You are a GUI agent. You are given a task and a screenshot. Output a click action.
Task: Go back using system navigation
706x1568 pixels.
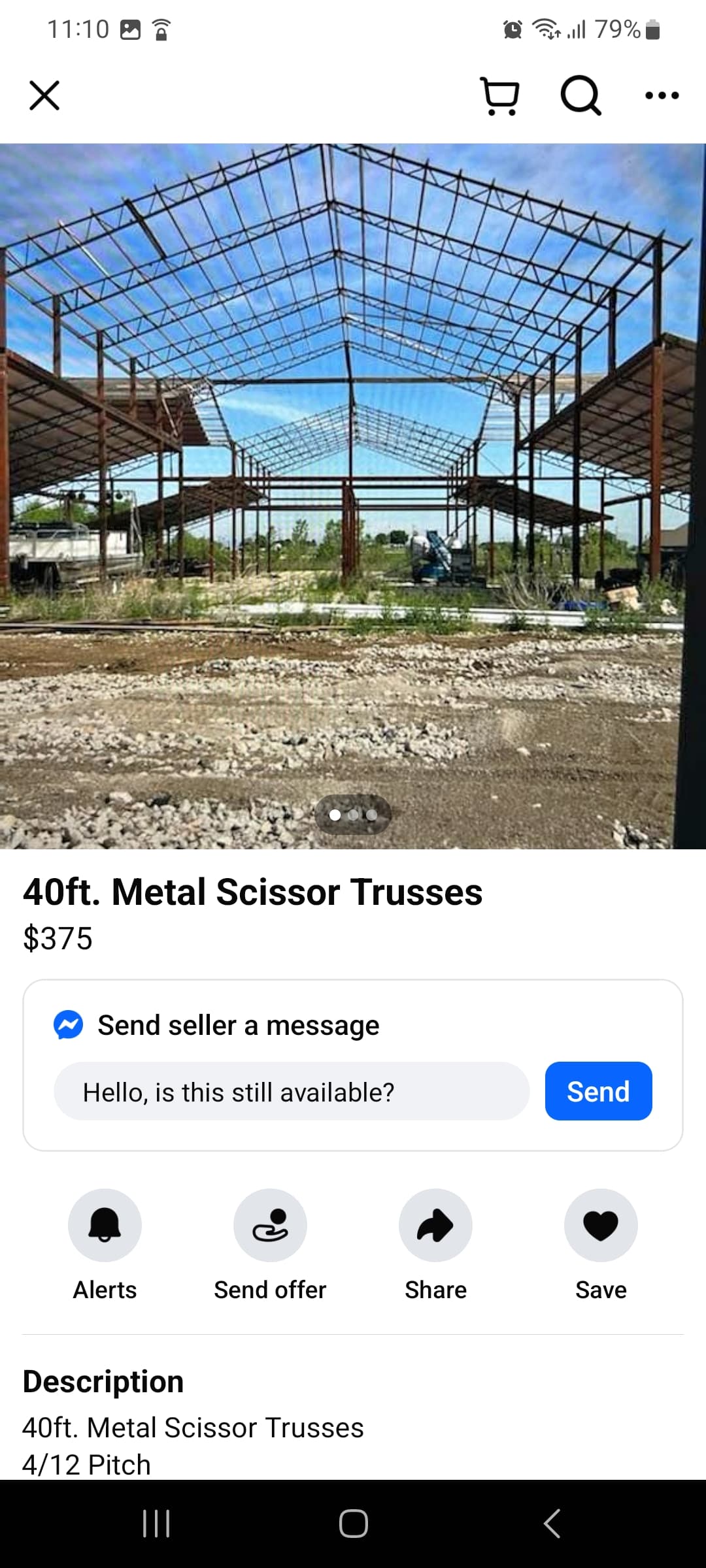point(551,1524)
